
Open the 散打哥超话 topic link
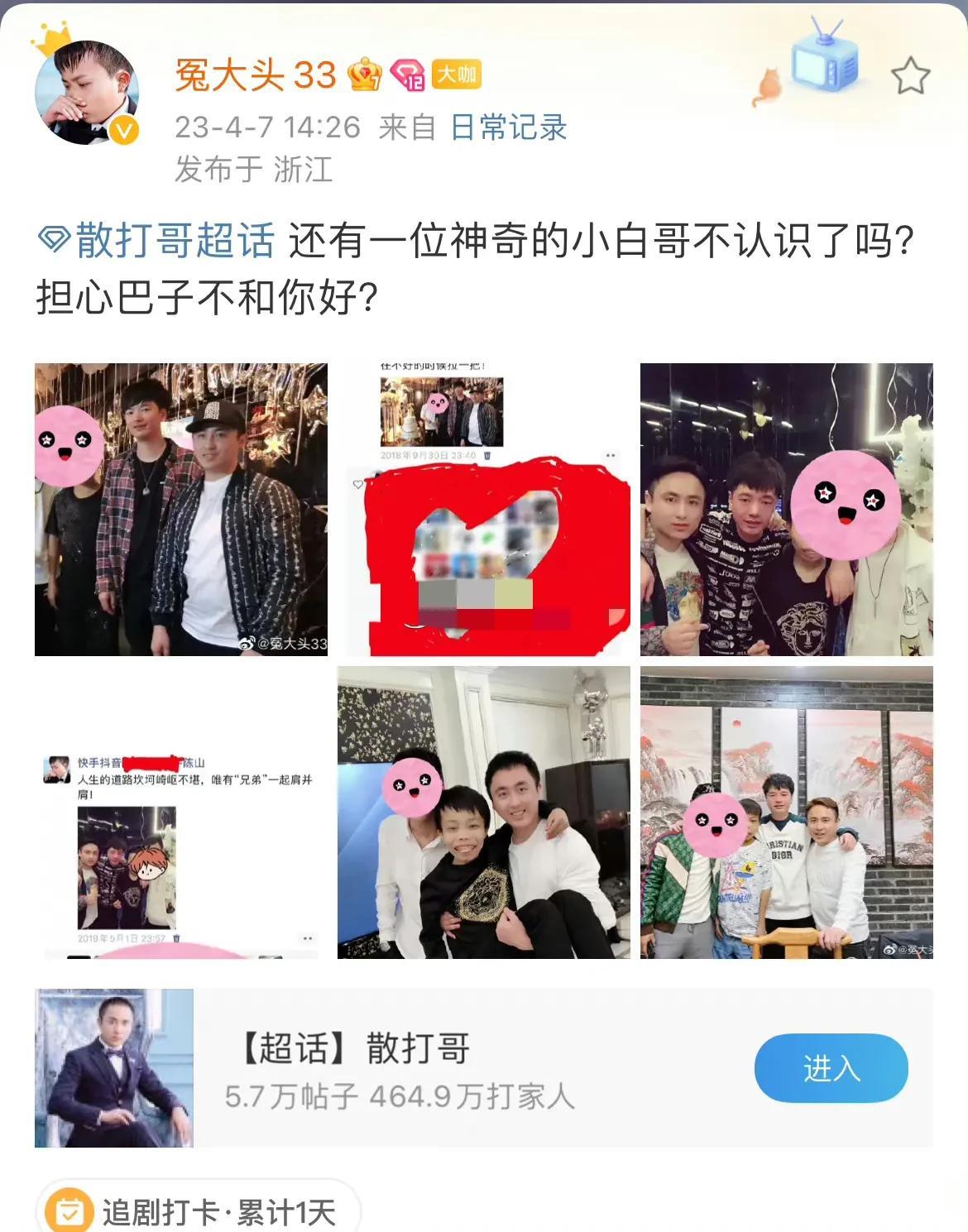point(159,242)
